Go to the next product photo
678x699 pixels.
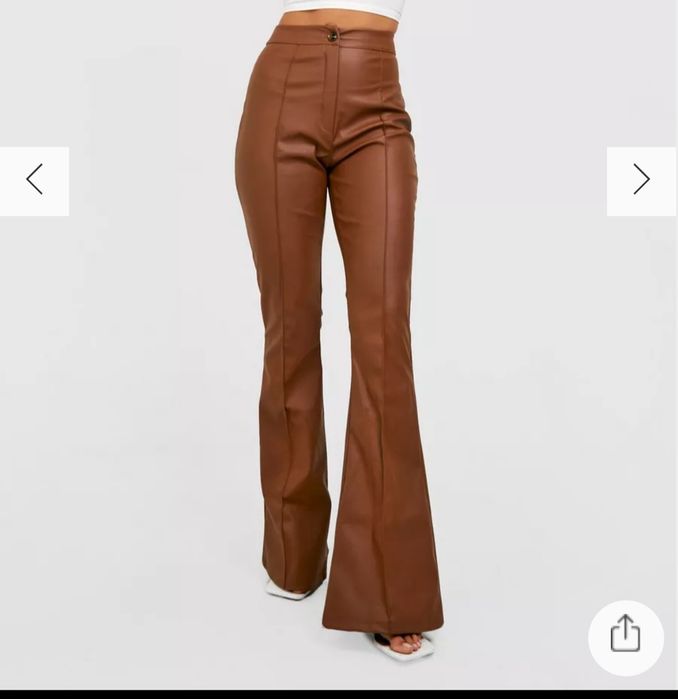pos(641,180)
